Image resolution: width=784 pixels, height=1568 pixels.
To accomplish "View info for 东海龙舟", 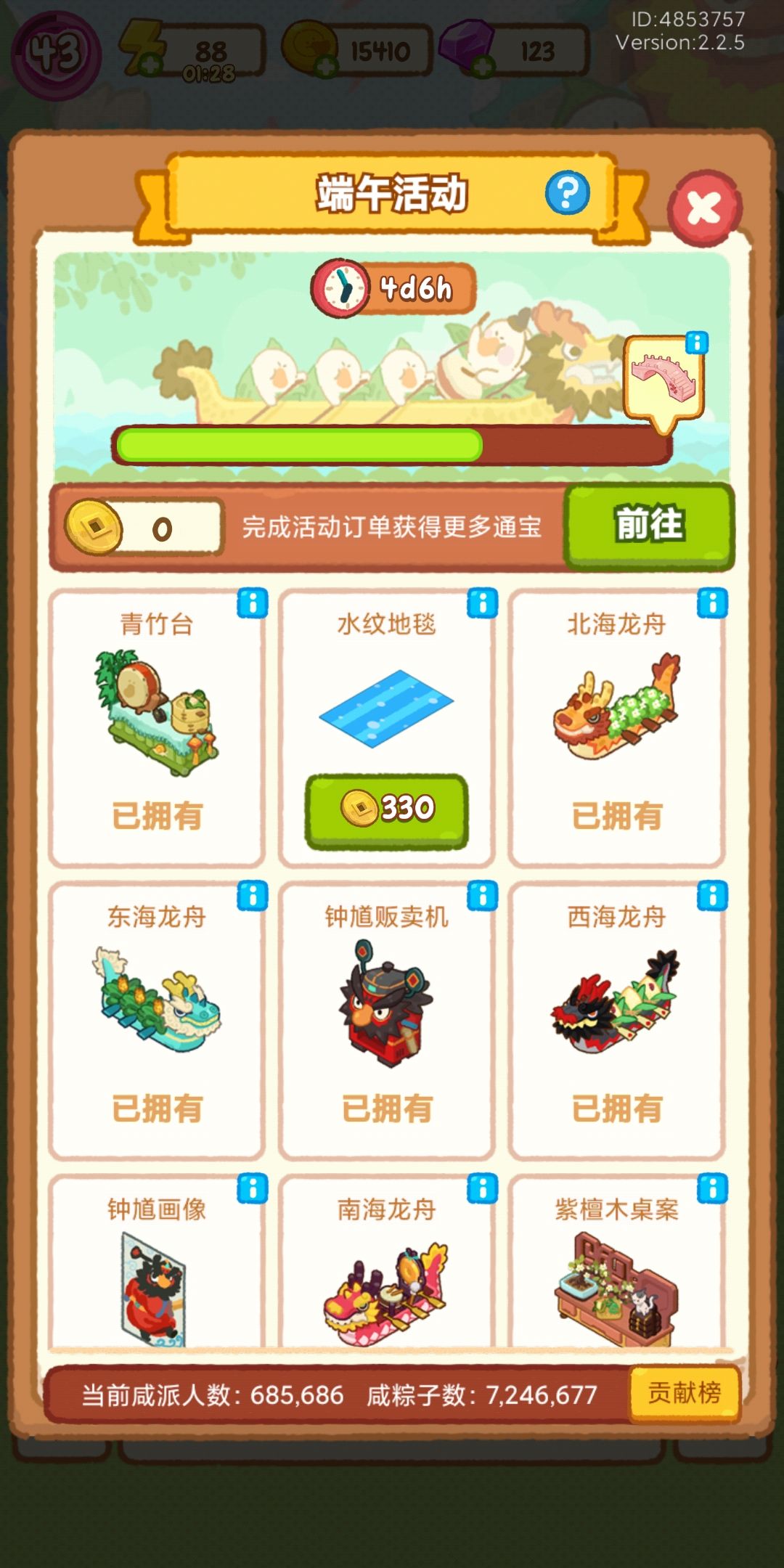I will 253,896.
